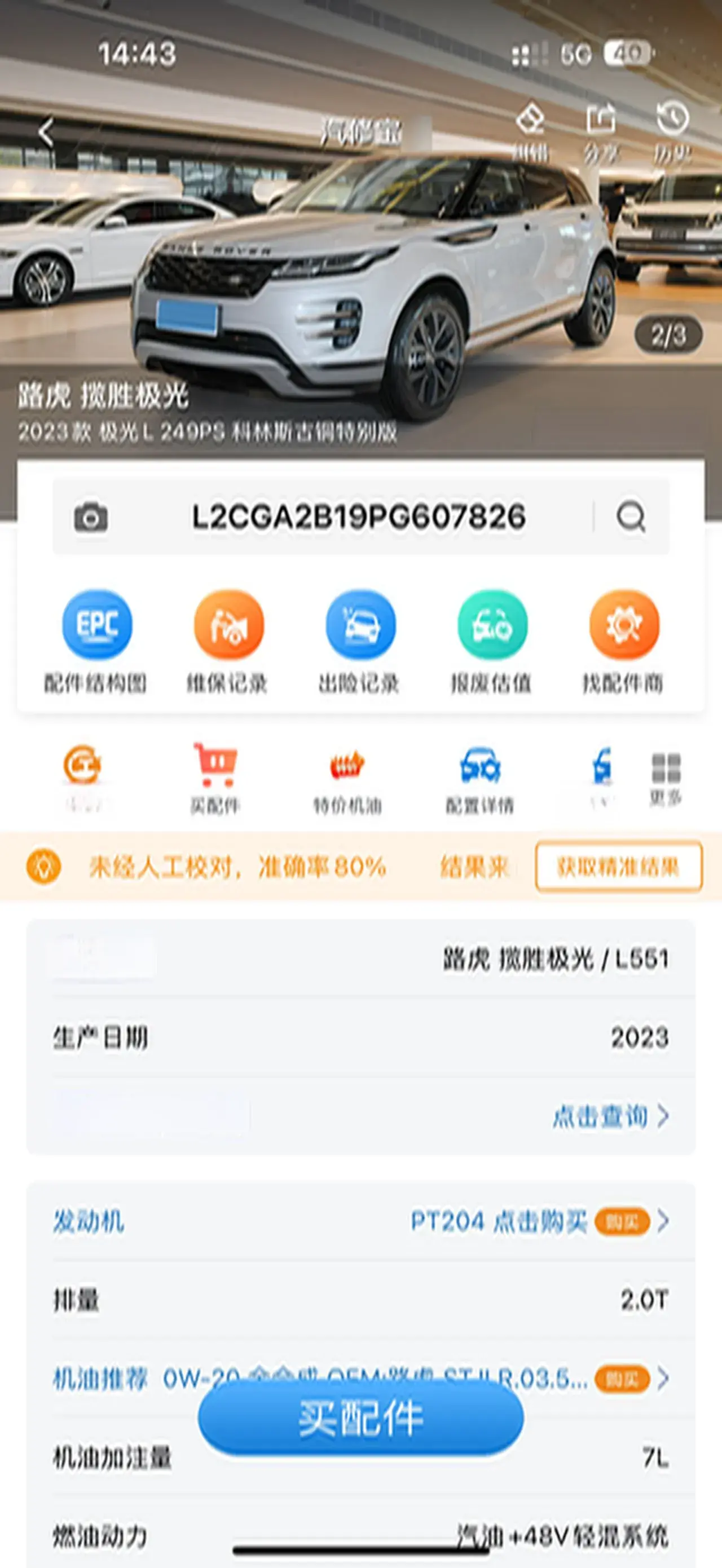Open 配件结构图 EPC
Image resolution: width=722 pixels, height=1568 pixels.
point(96,641)
